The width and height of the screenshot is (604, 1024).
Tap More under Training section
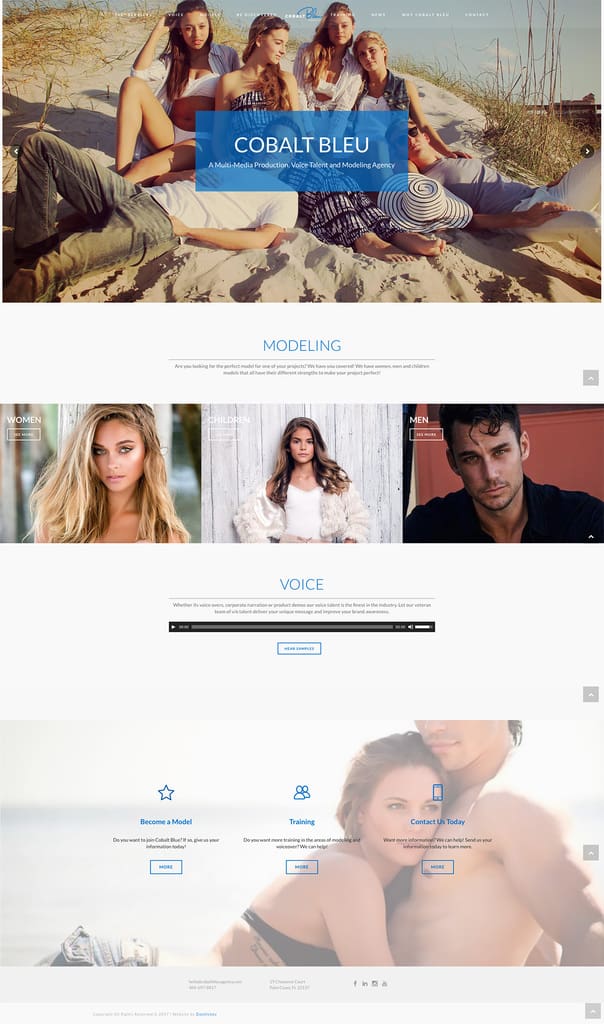pyautogui.click(x=302, y=867)
